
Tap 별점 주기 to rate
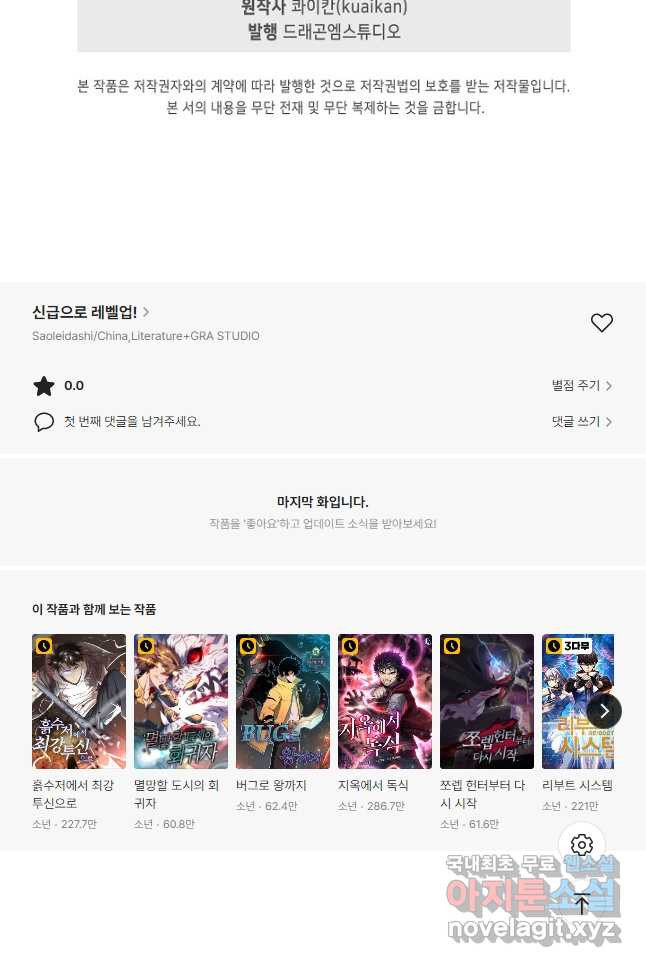coord(581,385)
